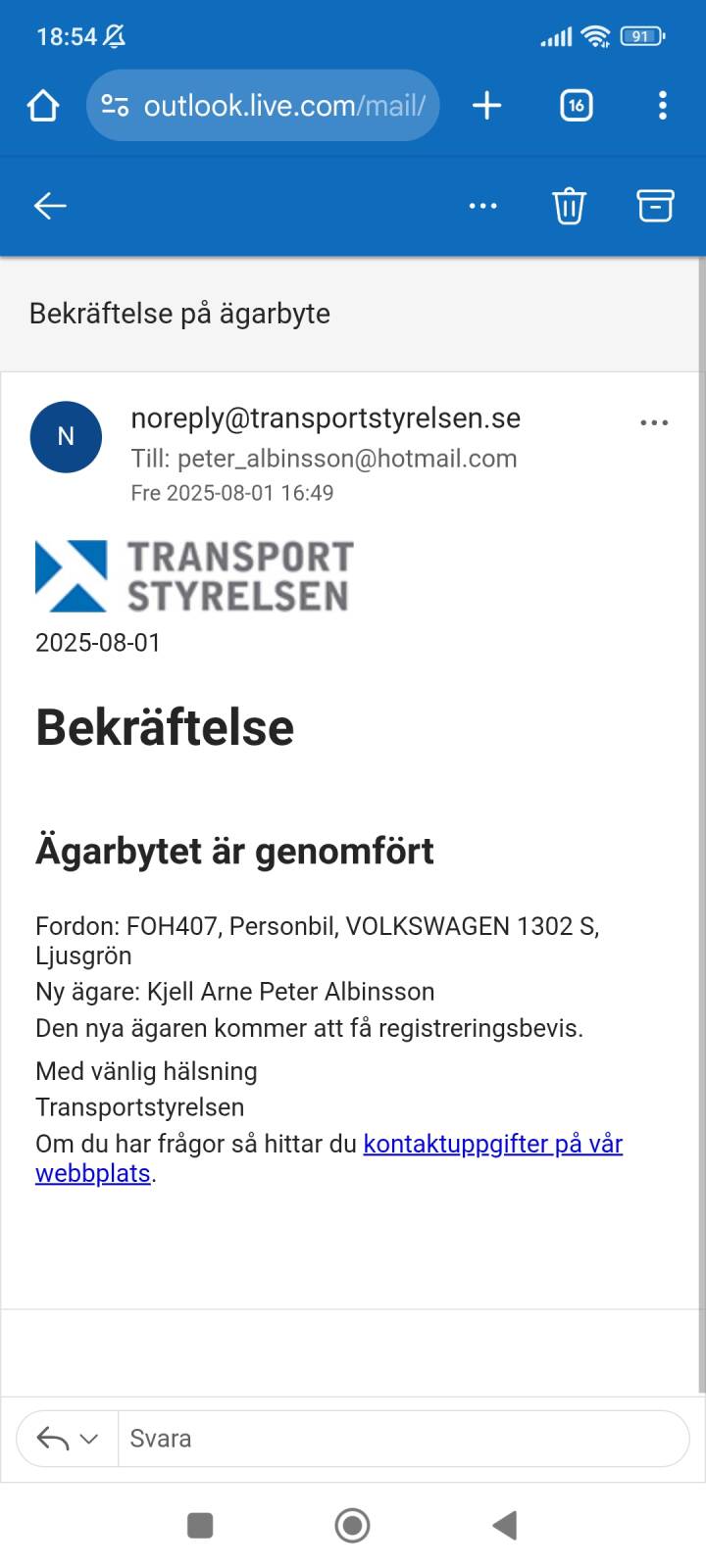This screenshot has width=706, height=1568.
Task: Delete this email with the trash icon
Action: (569, 206)
